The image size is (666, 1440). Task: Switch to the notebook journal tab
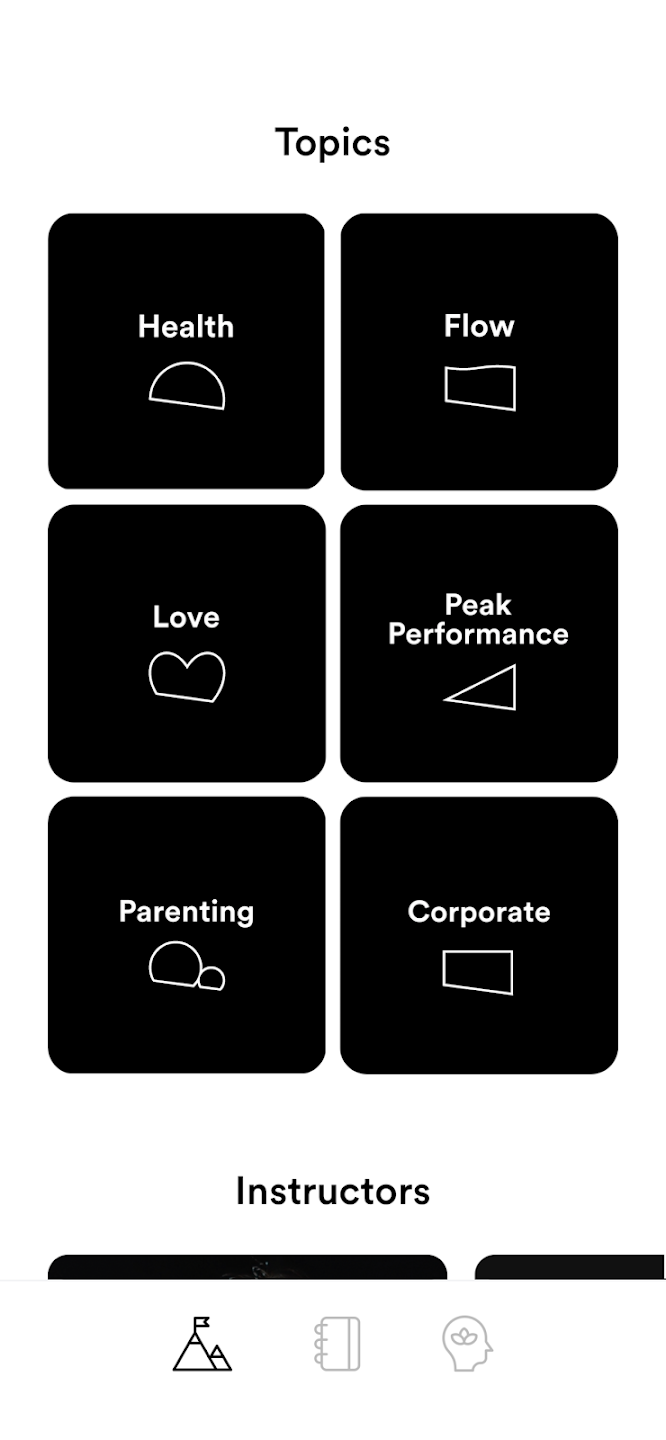[x=336, y=1343]
